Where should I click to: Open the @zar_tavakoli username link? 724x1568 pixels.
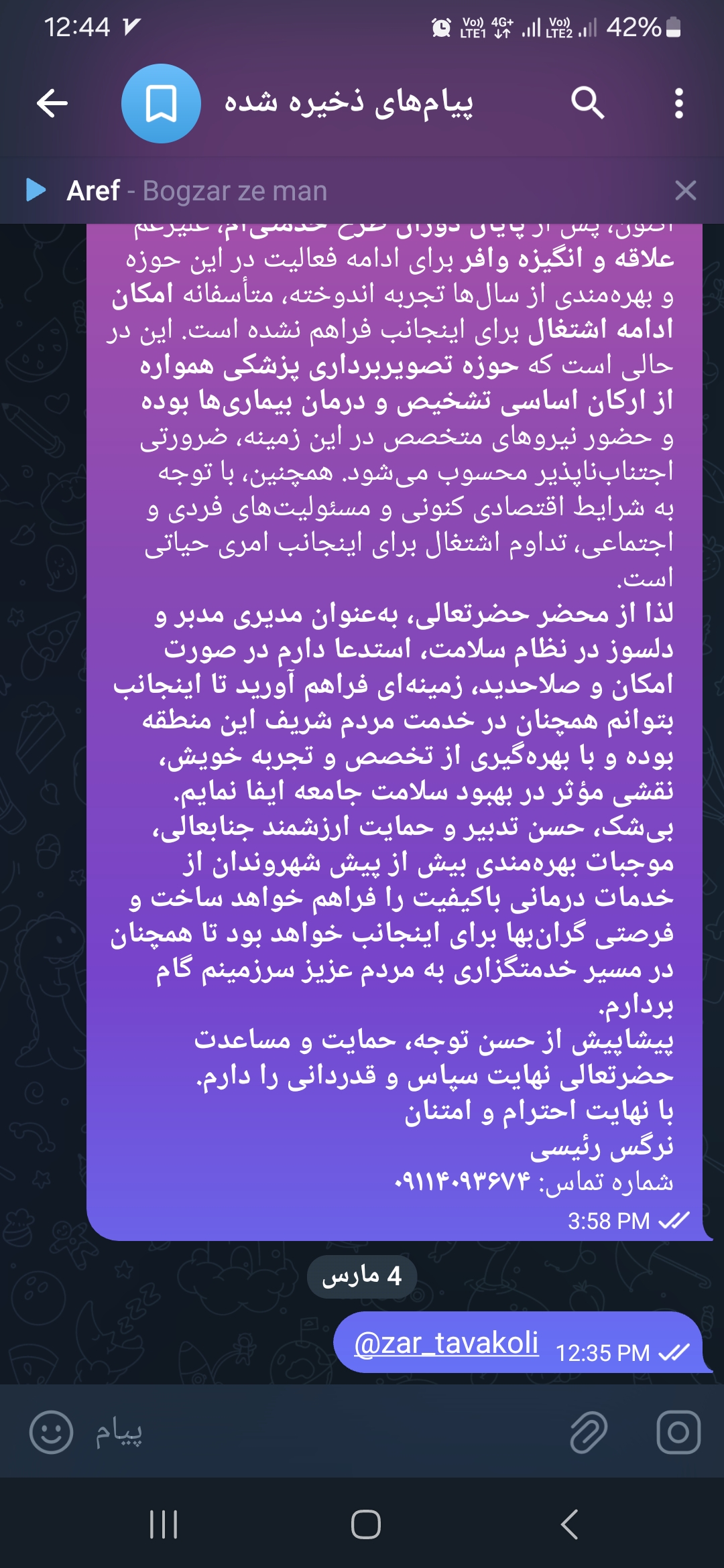446,1343
